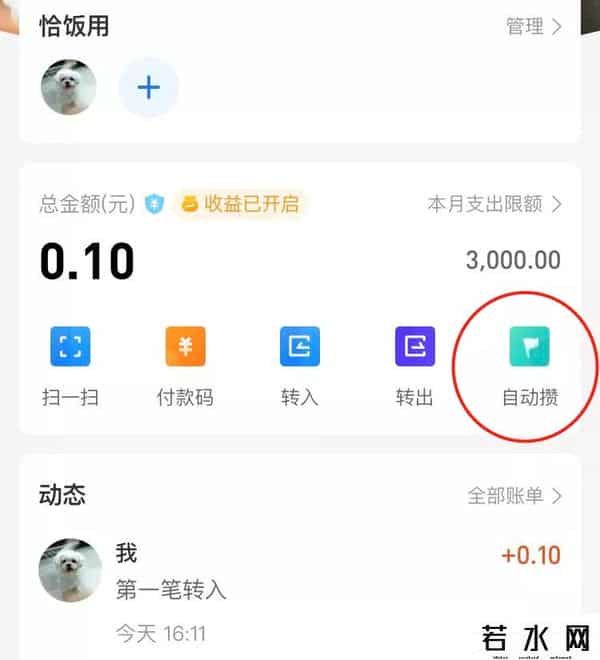View 全部账单 all bills
The width and height of the screenshot is (600, 660).
click(515, 495)
